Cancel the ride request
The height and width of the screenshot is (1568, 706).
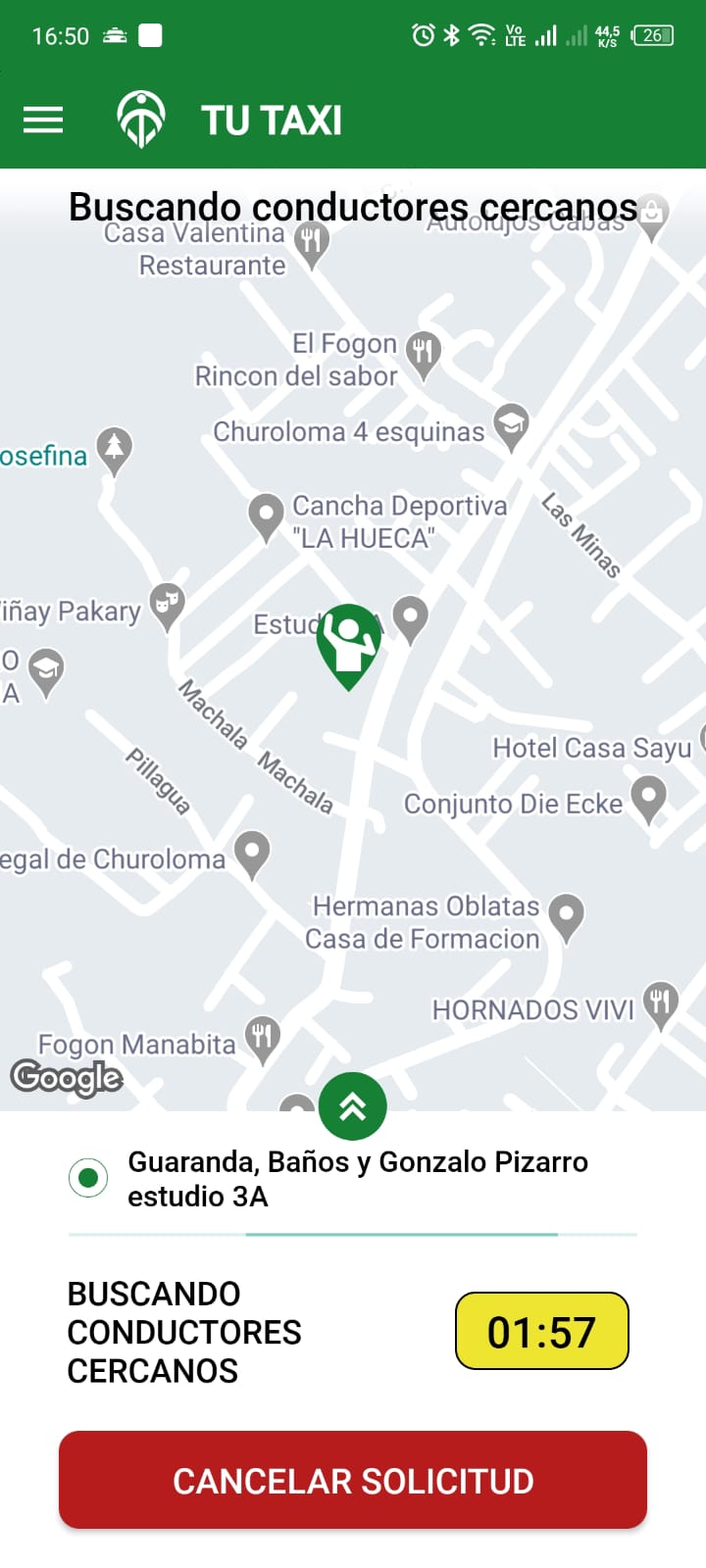pyautogui.click(x=353, y=1480)
